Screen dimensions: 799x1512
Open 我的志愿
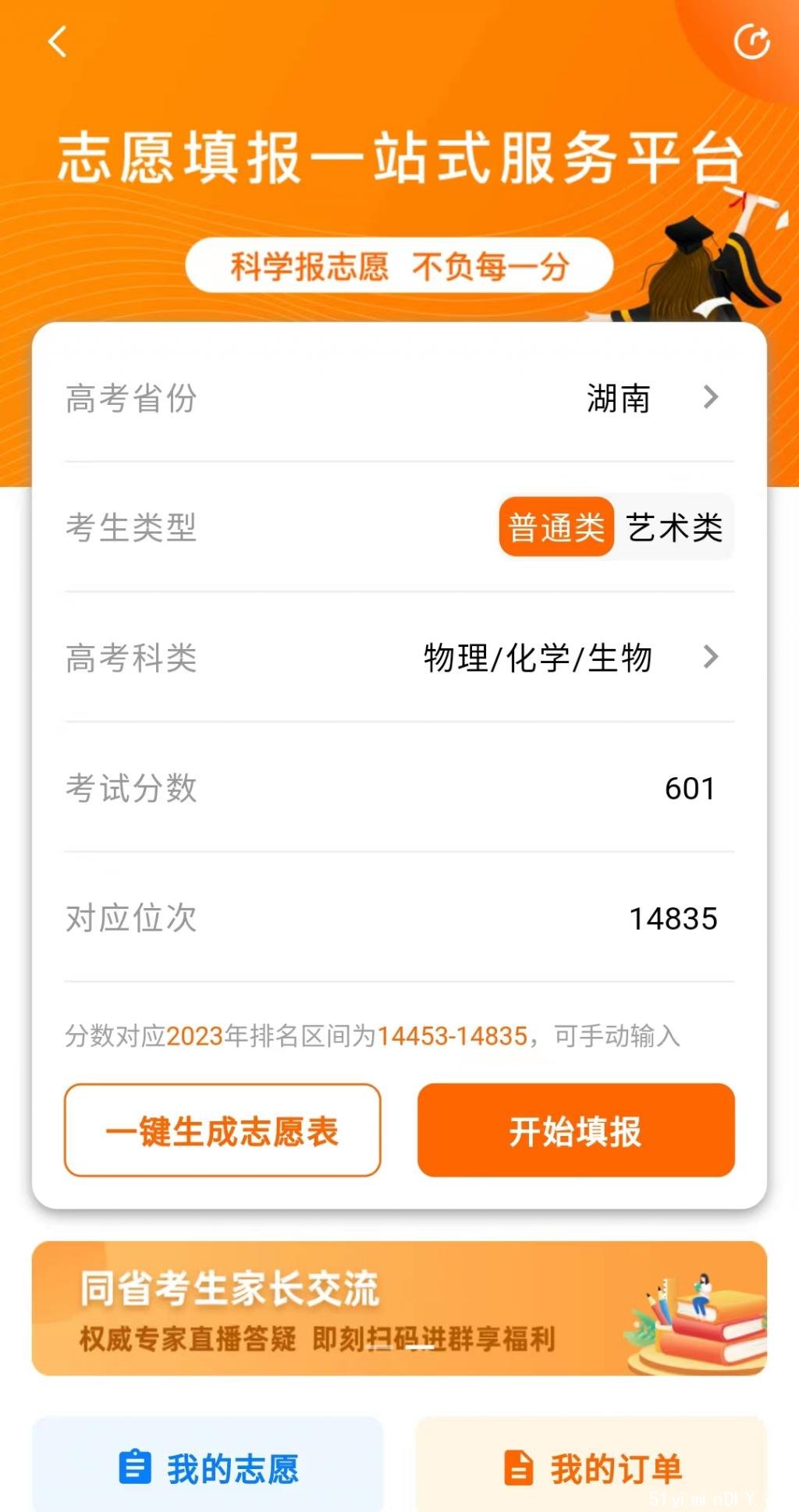[208, 1468]
